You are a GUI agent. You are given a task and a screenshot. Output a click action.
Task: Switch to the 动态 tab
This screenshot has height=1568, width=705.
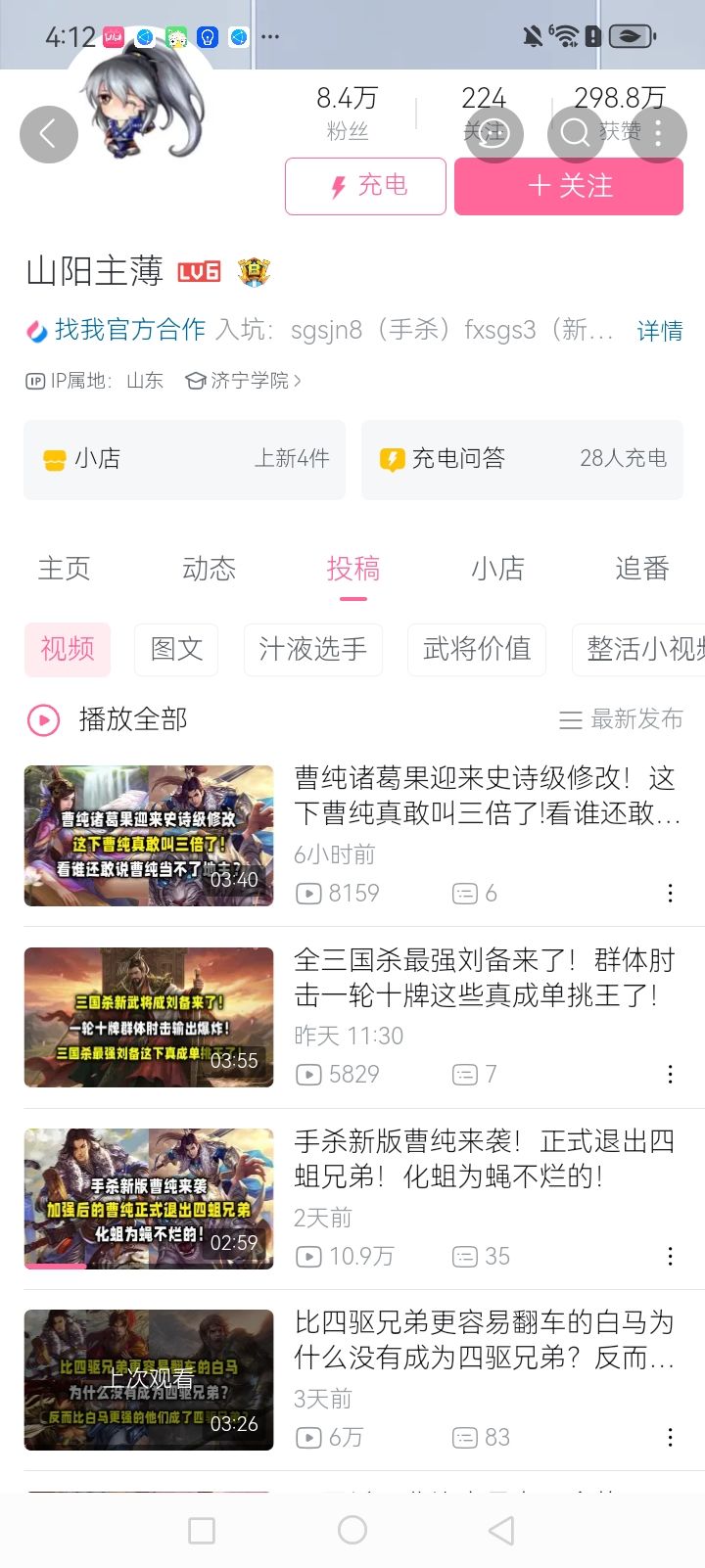click(208, 568)
